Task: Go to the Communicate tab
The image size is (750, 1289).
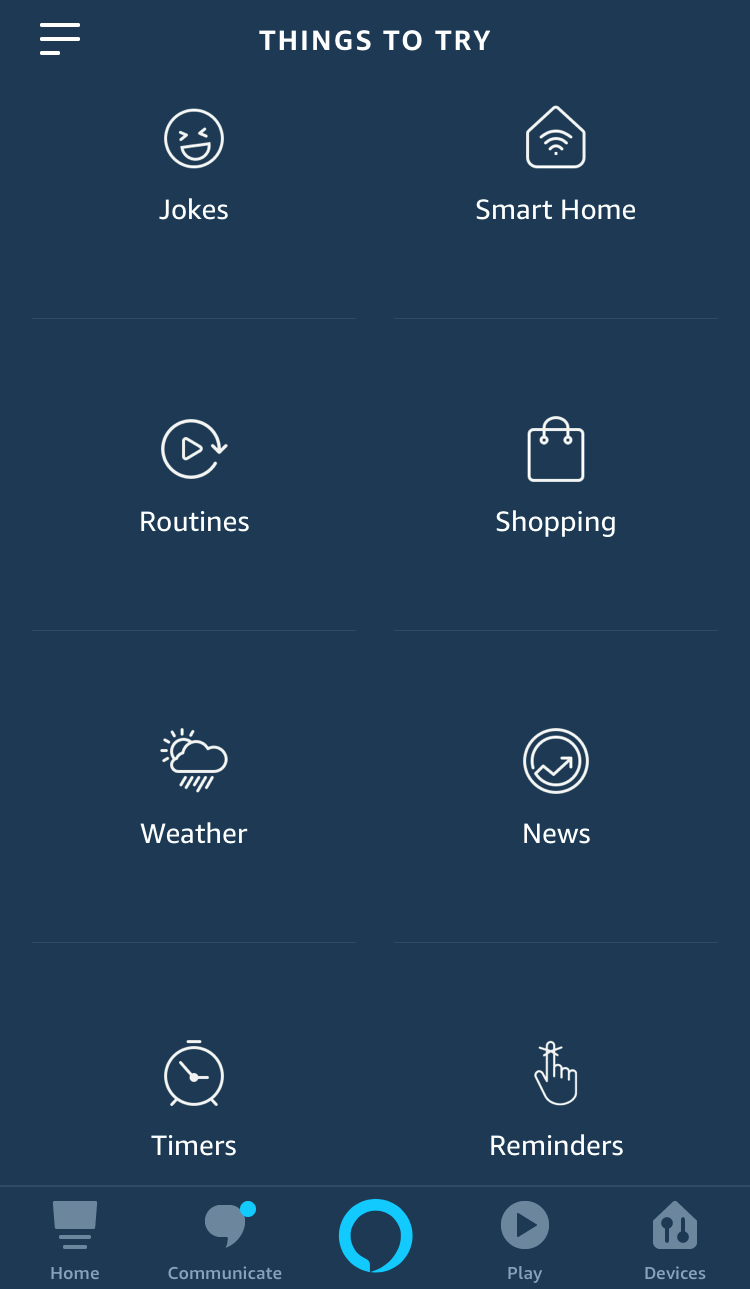Action: [225, 1240]
